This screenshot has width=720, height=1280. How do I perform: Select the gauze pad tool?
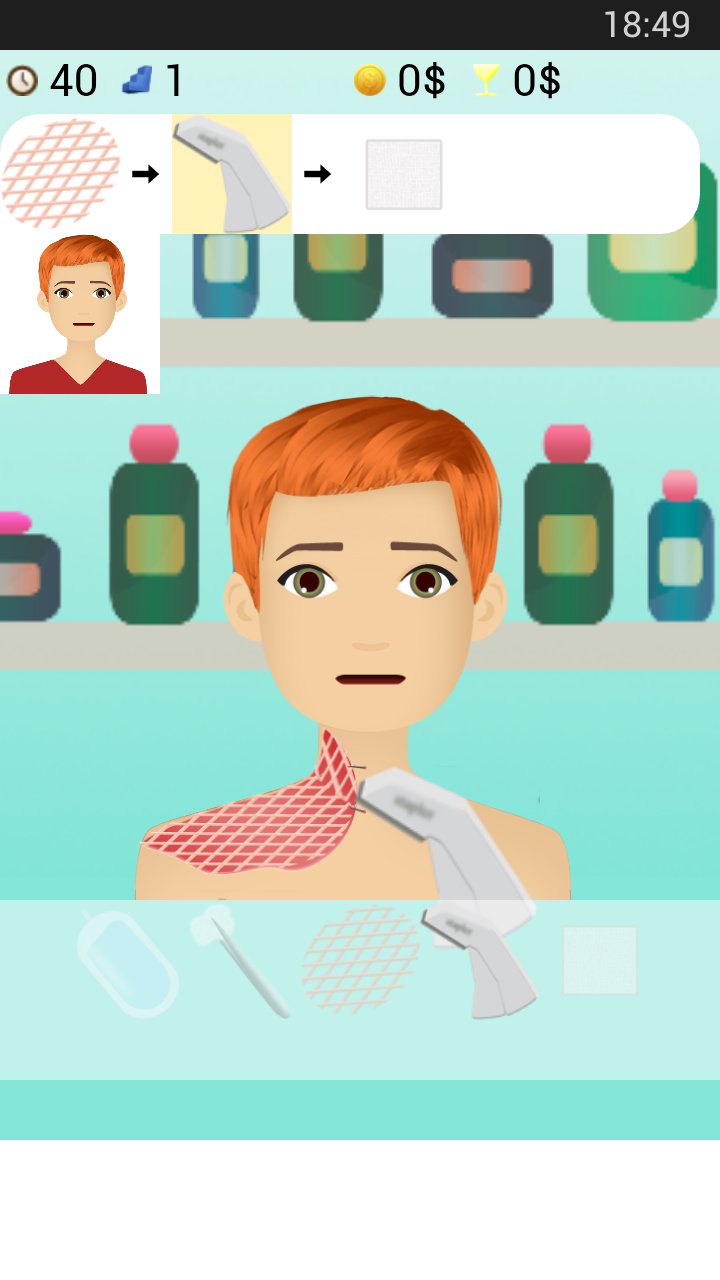click(x=598, y=958)
